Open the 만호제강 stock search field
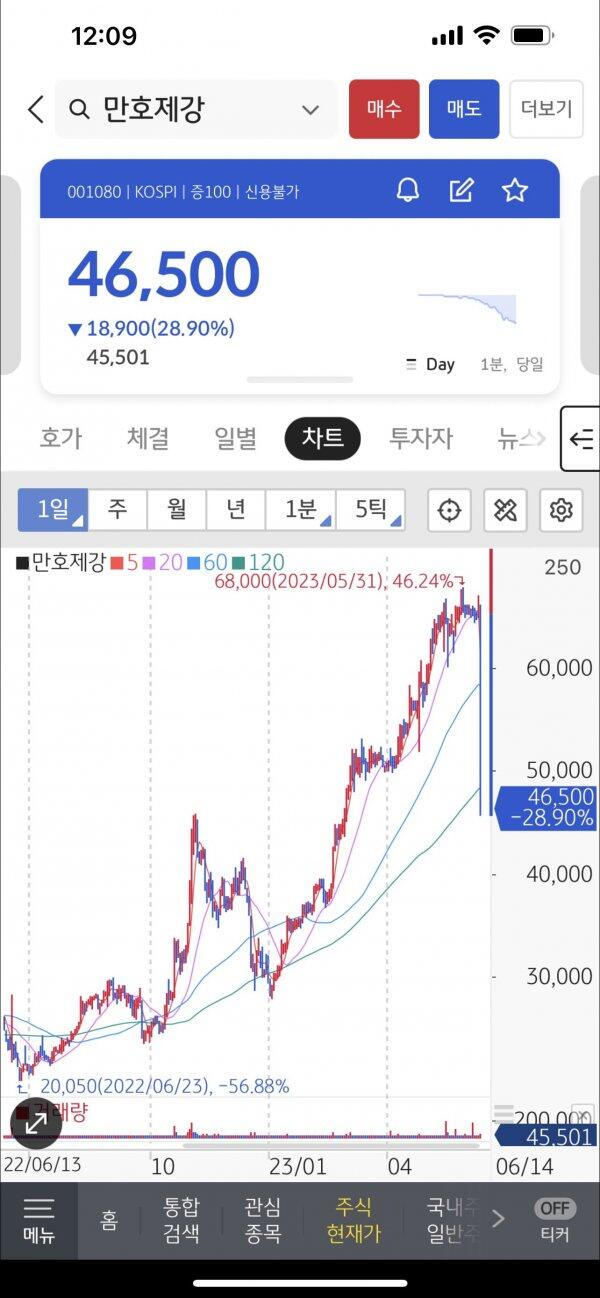The width and height of the screenshot is (600, 1298). click(195, 109)
